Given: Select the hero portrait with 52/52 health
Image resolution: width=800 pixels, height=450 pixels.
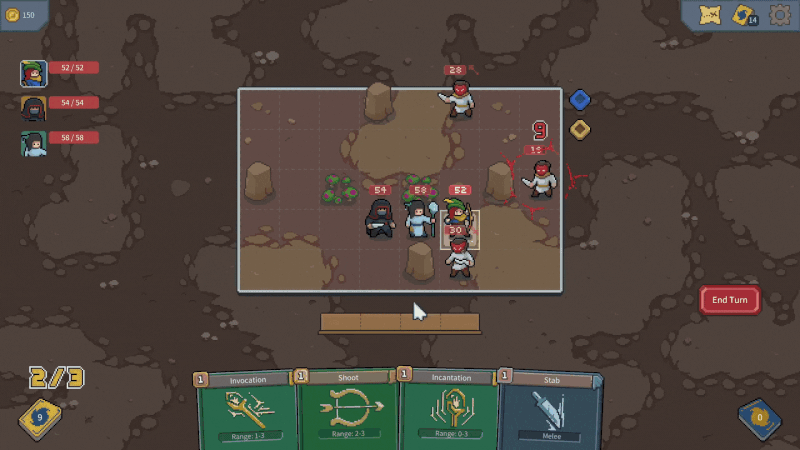Looking at the screenshot, I should click(x=34, y=74).
